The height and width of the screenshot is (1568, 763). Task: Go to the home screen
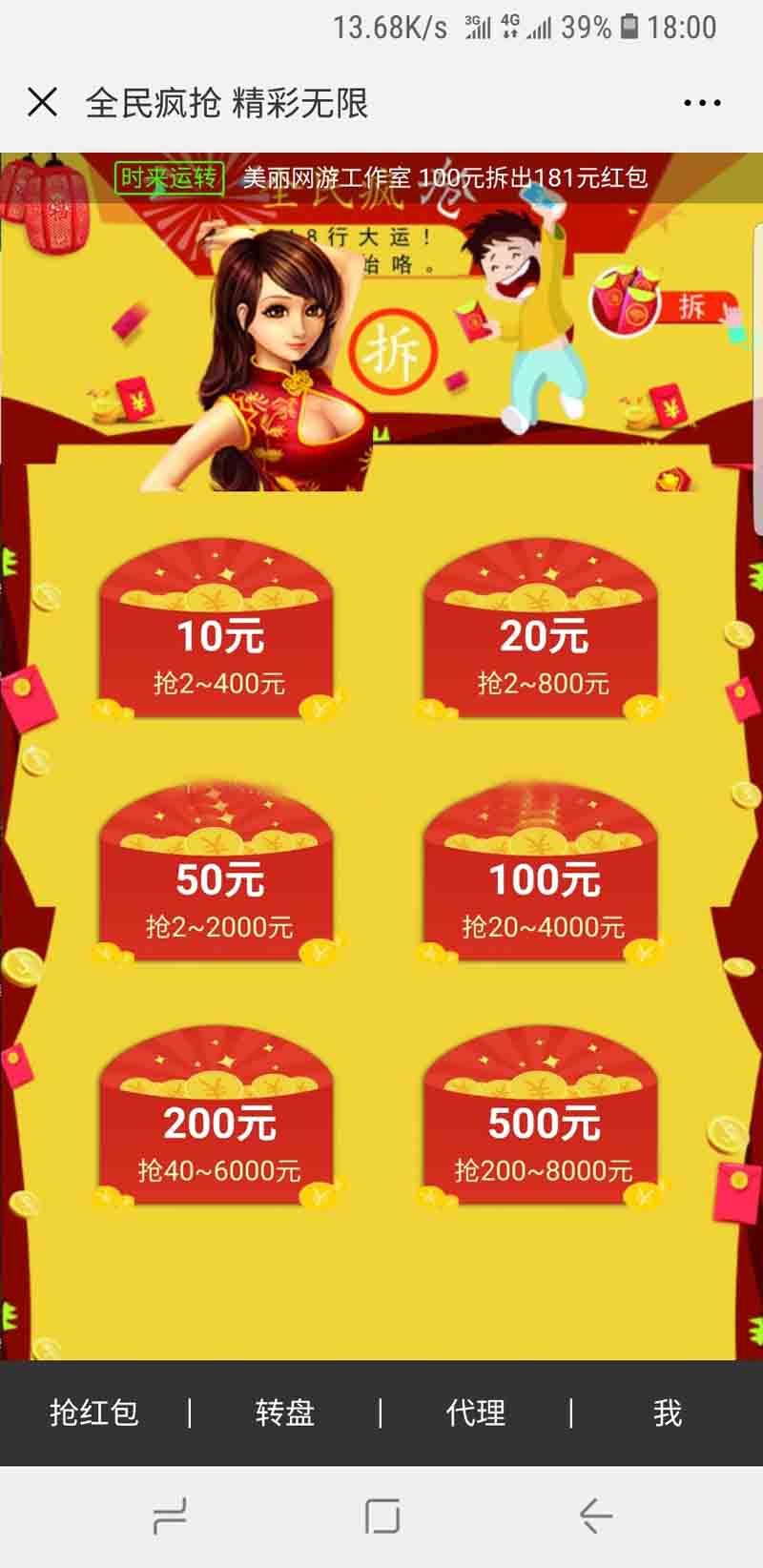tap(381, 1516)
